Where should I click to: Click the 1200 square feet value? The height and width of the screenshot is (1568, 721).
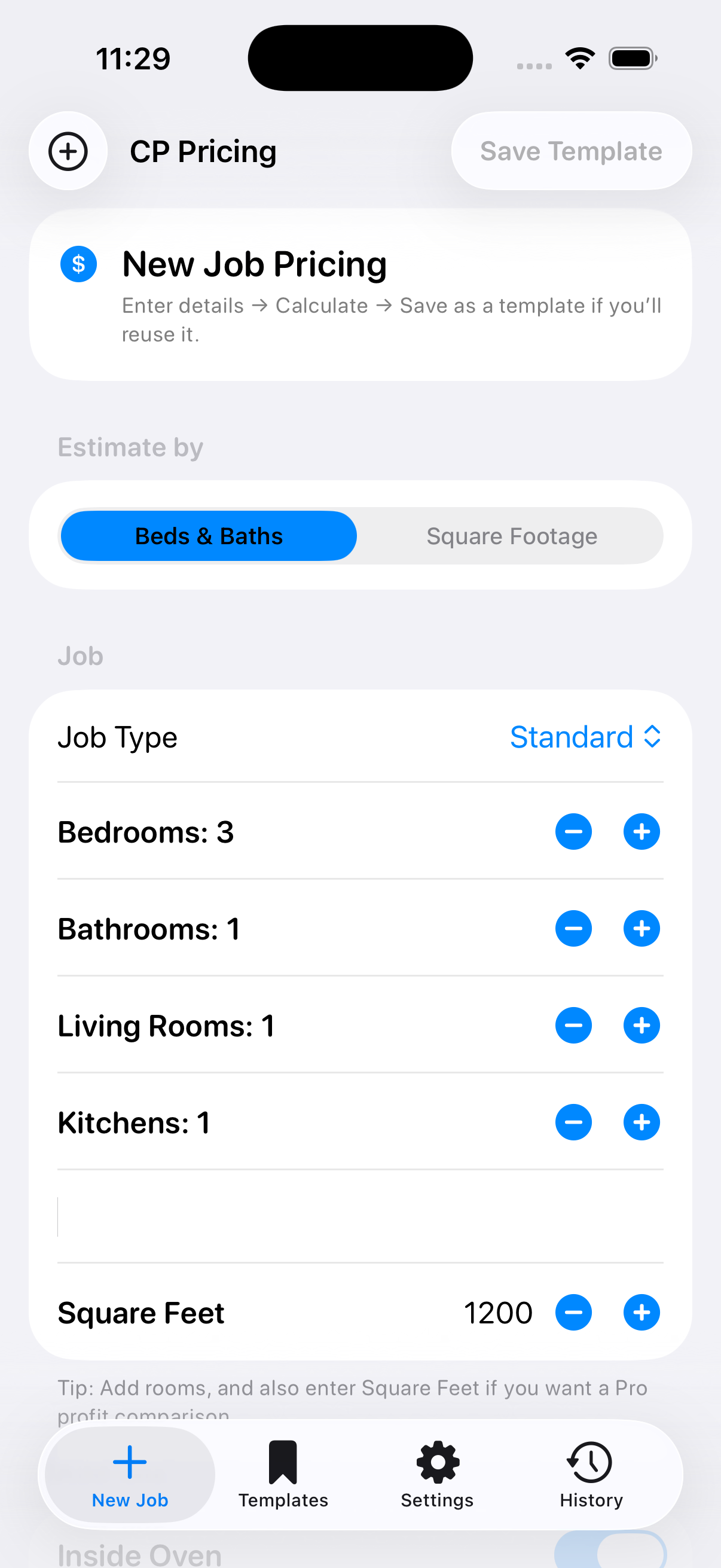pyautogui.click(x=499, y=1313)
